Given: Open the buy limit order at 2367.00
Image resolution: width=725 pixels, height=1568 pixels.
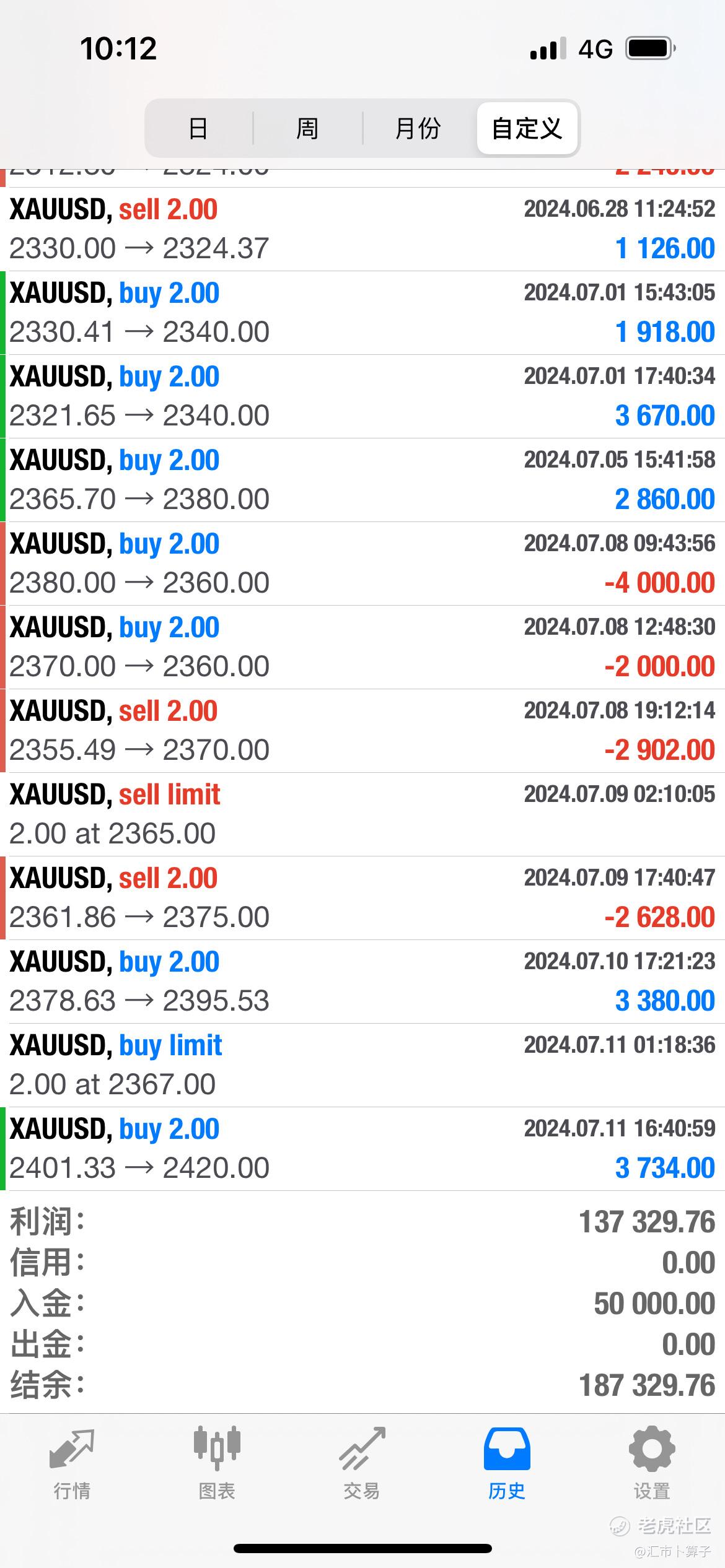Looking at the screenshot, I should [362, 1065].
